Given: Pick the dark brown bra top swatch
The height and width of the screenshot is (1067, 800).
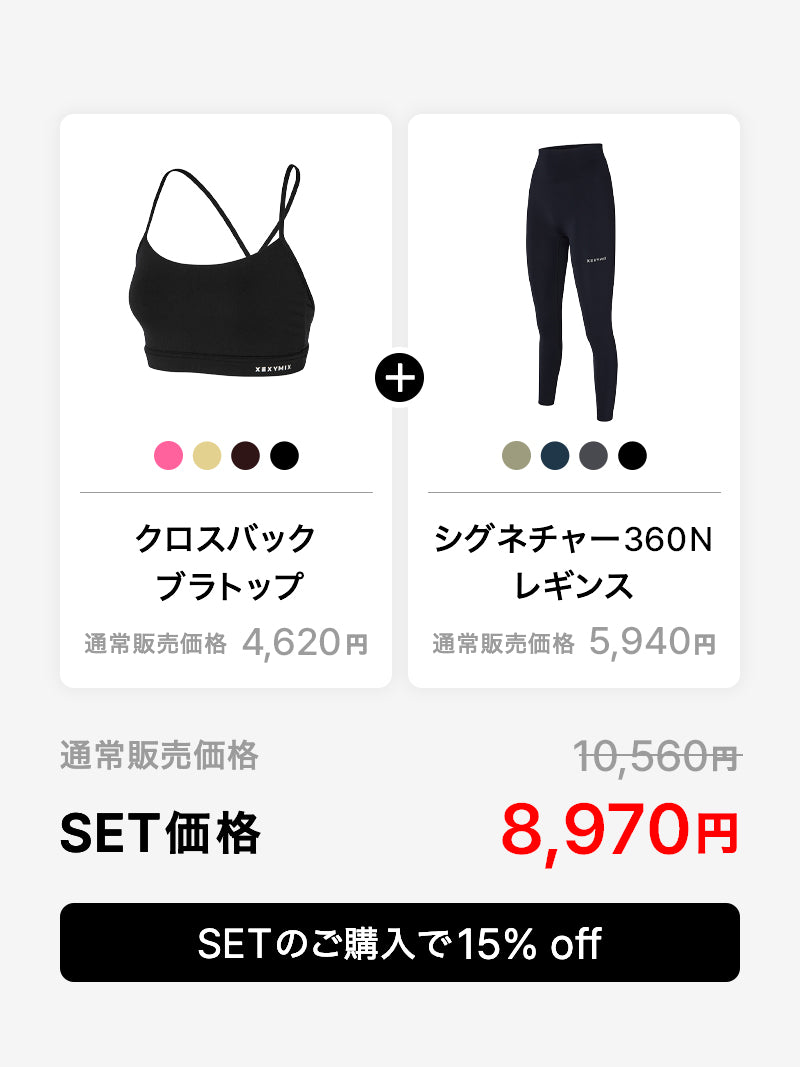Looking at the screenshot, I should pos(246,456).
